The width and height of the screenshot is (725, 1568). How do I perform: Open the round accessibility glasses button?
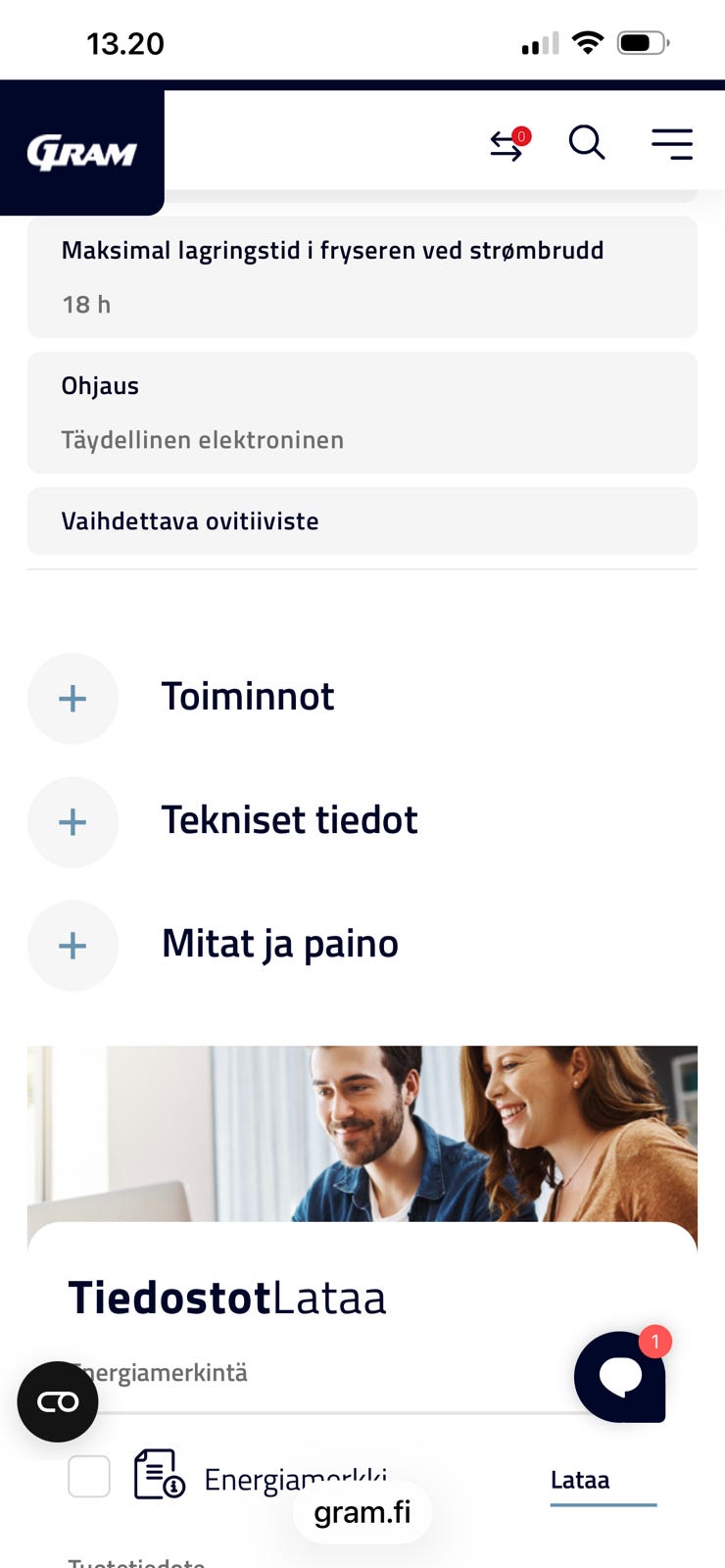tap(58, 1401)
